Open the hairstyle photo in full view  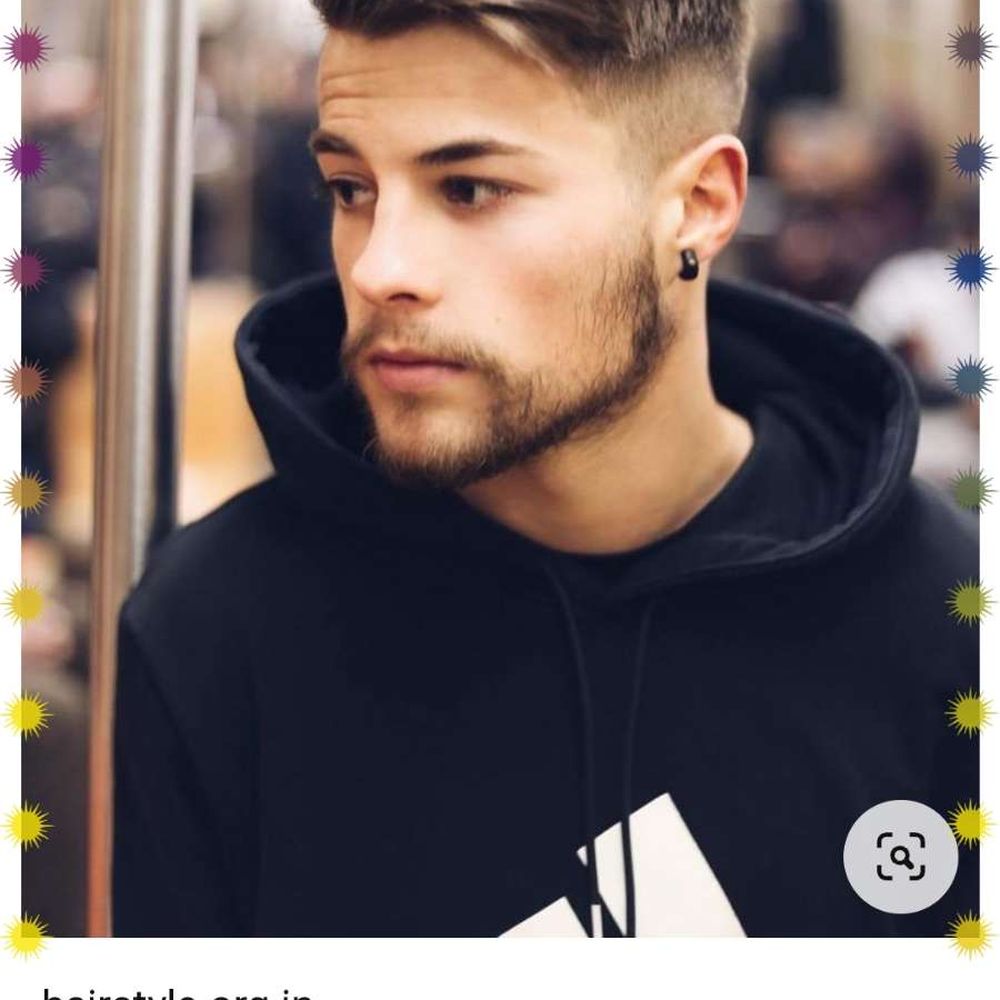(500, 450)
